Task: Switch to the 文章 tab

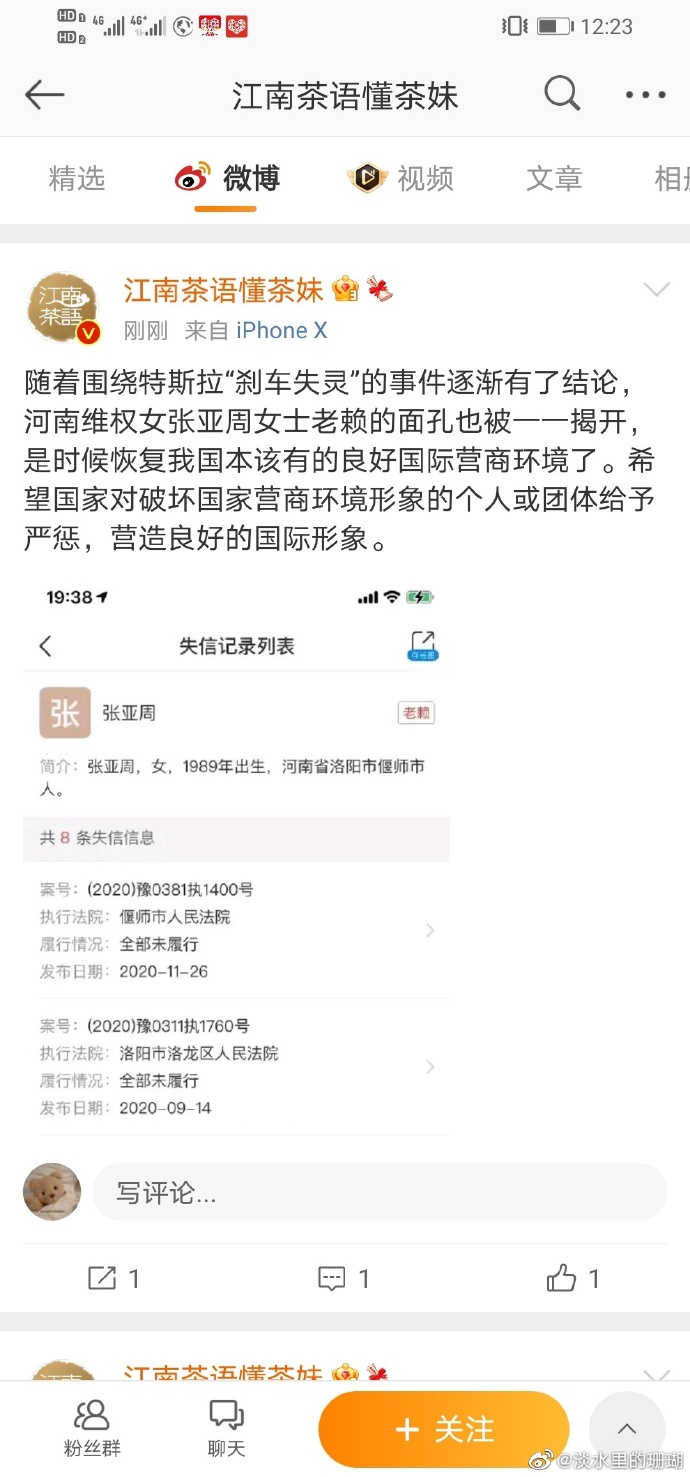Action: click(x=554, y=179)
